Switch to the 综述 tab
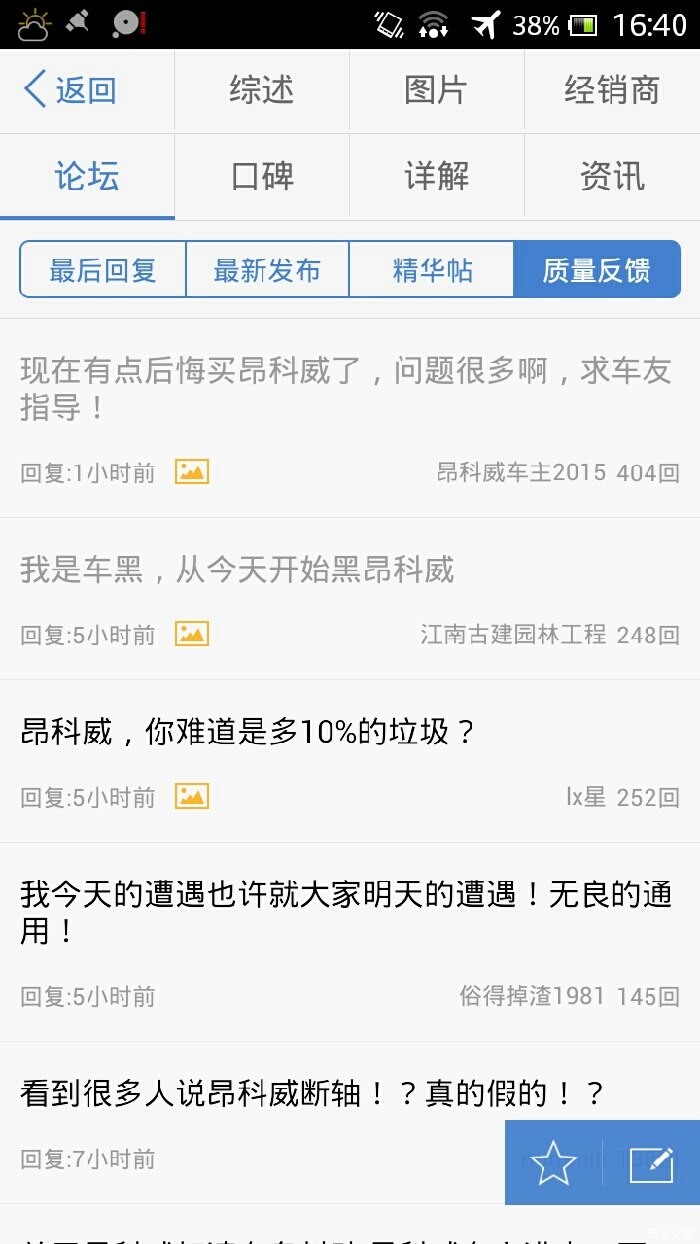Screen dimensions: 700x1244 coord(261,90)
